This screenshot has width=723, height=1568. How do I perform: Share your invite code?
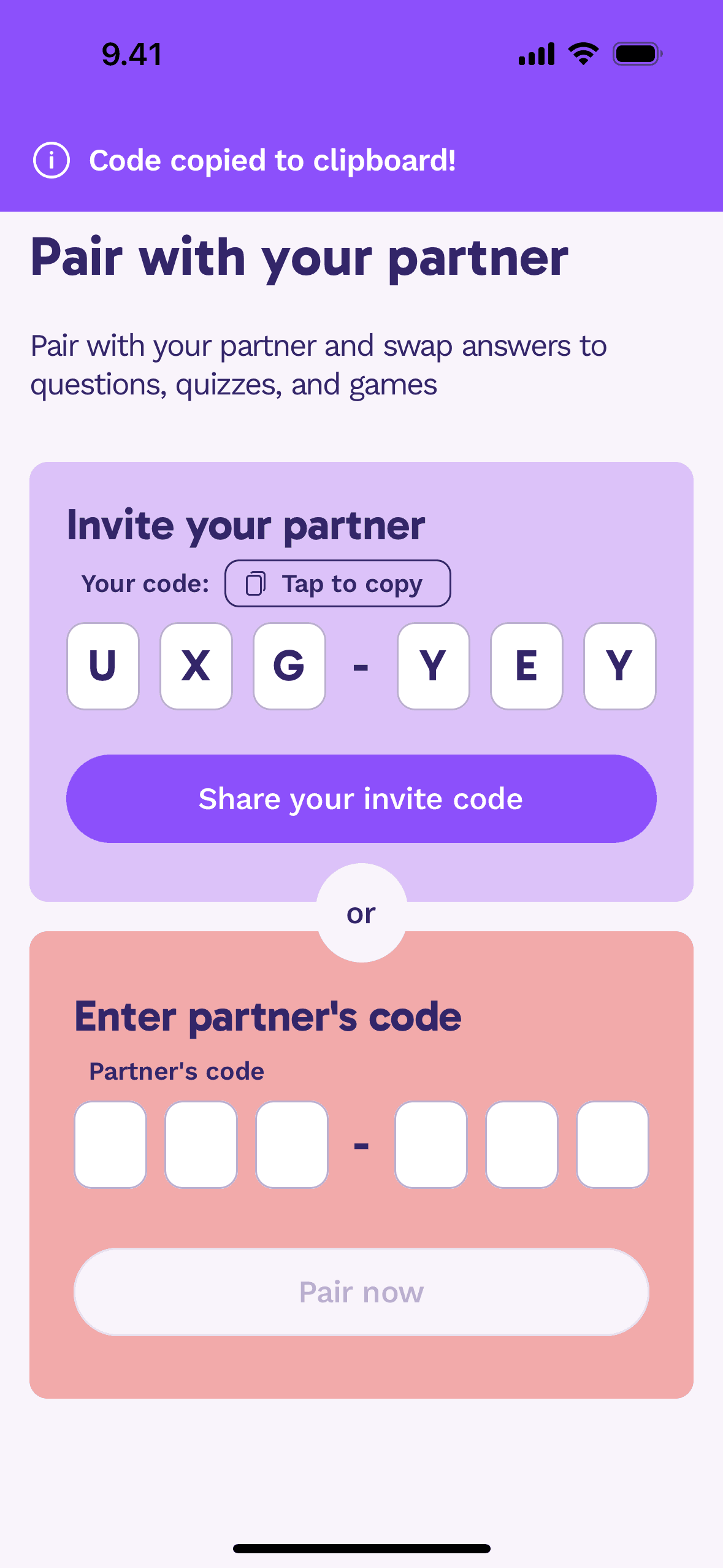361,799
